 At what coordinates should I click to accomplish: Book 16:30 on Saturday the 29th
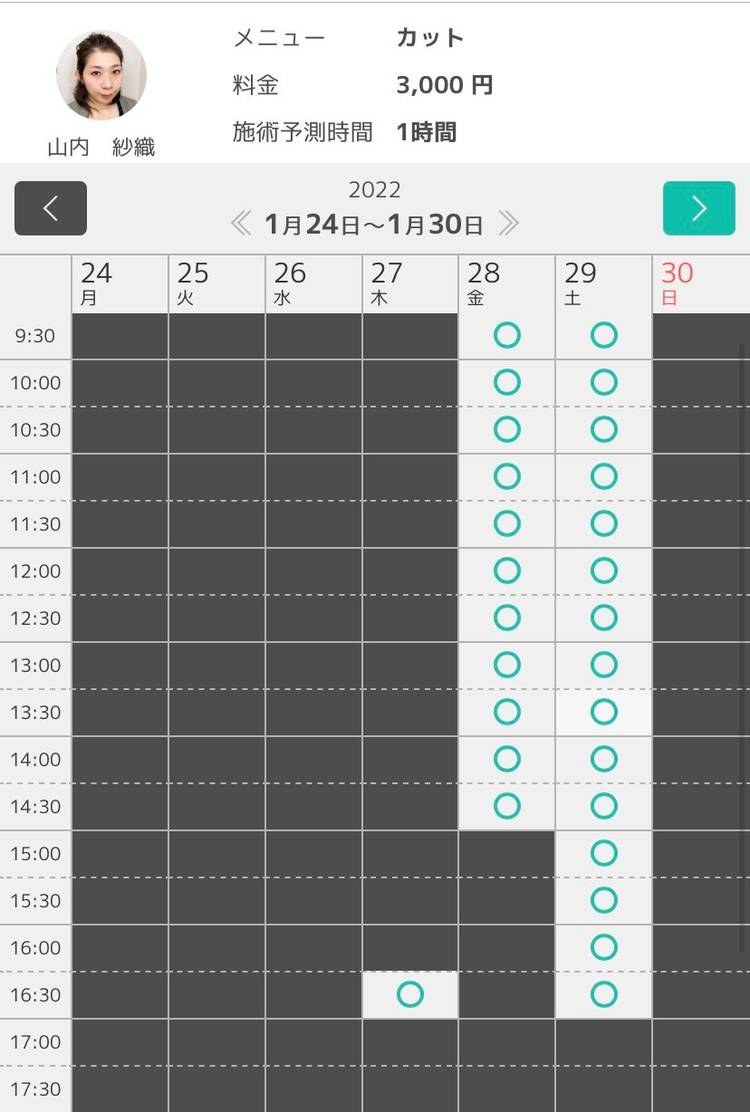[x=604, y=994]
